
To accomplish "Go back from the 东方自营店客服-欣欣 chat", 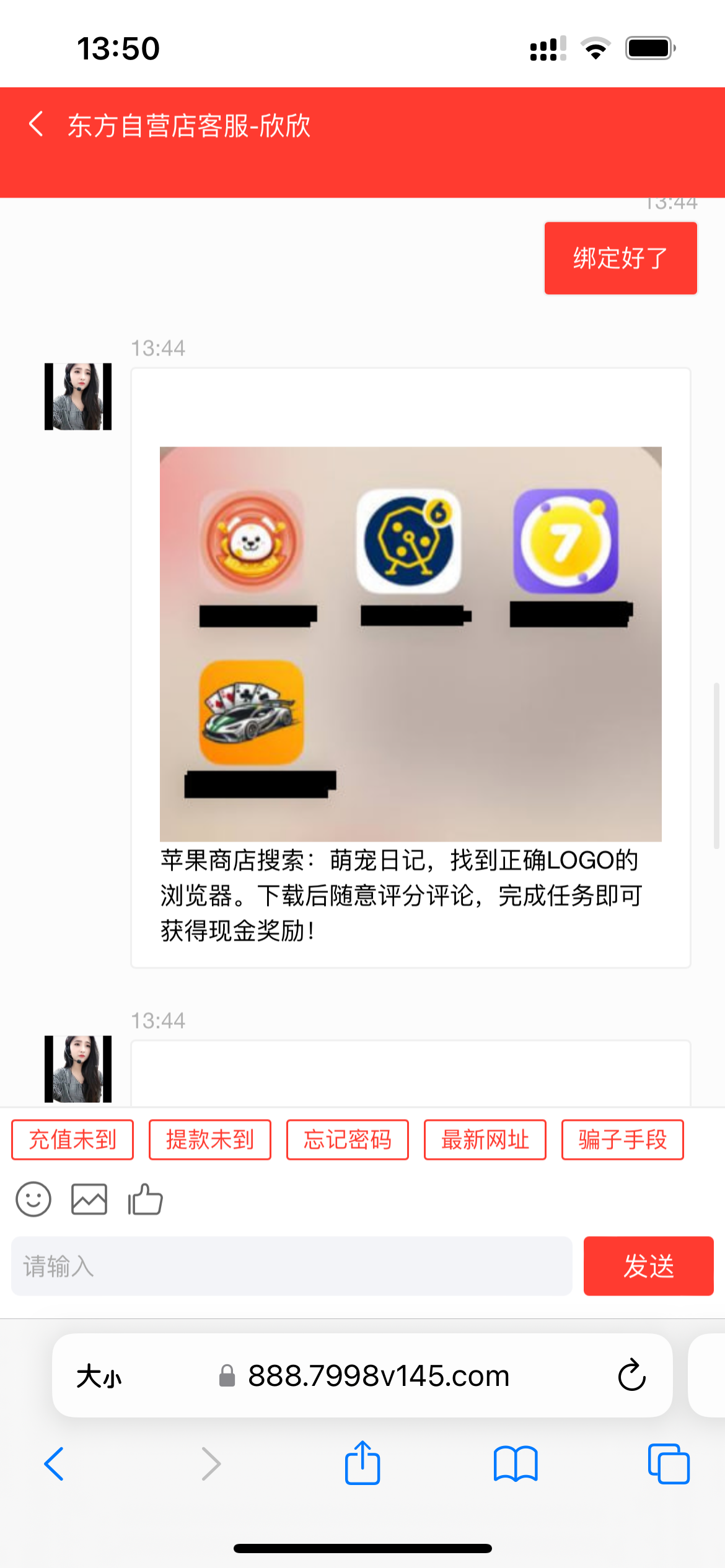I will click(x=36, y=124).
